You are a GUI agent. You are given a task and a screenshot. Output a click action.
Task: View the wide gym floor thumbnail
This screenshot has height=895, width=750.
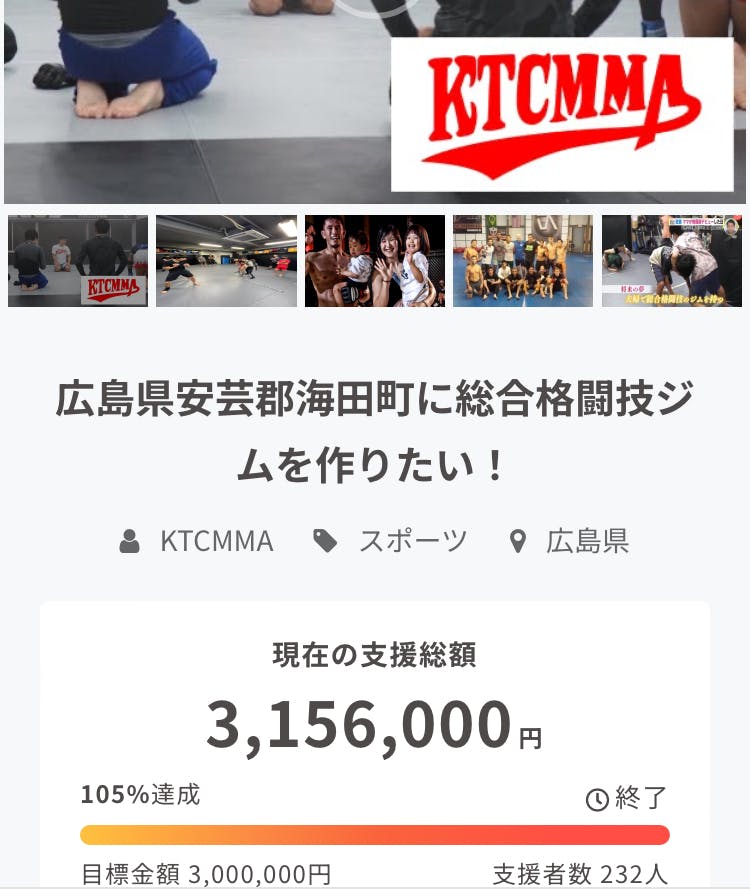point(226,261)
